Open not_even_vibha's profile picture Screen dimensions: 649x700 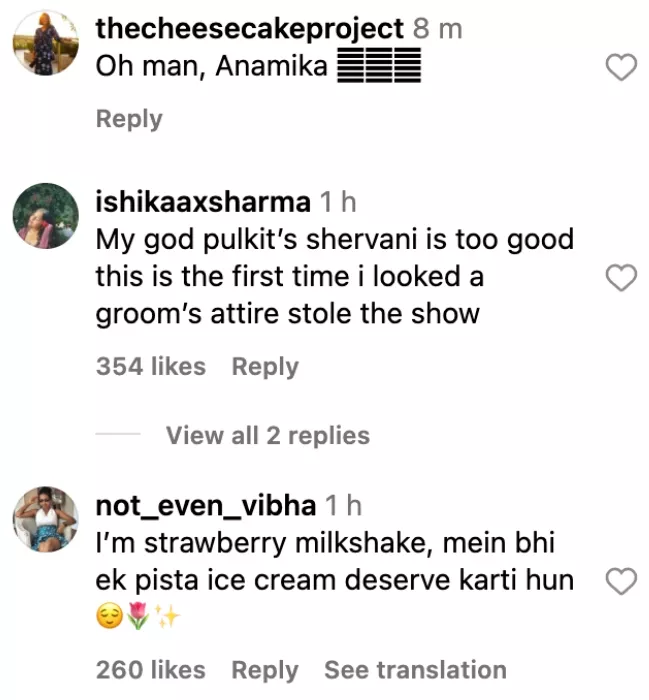coord(44,519)
